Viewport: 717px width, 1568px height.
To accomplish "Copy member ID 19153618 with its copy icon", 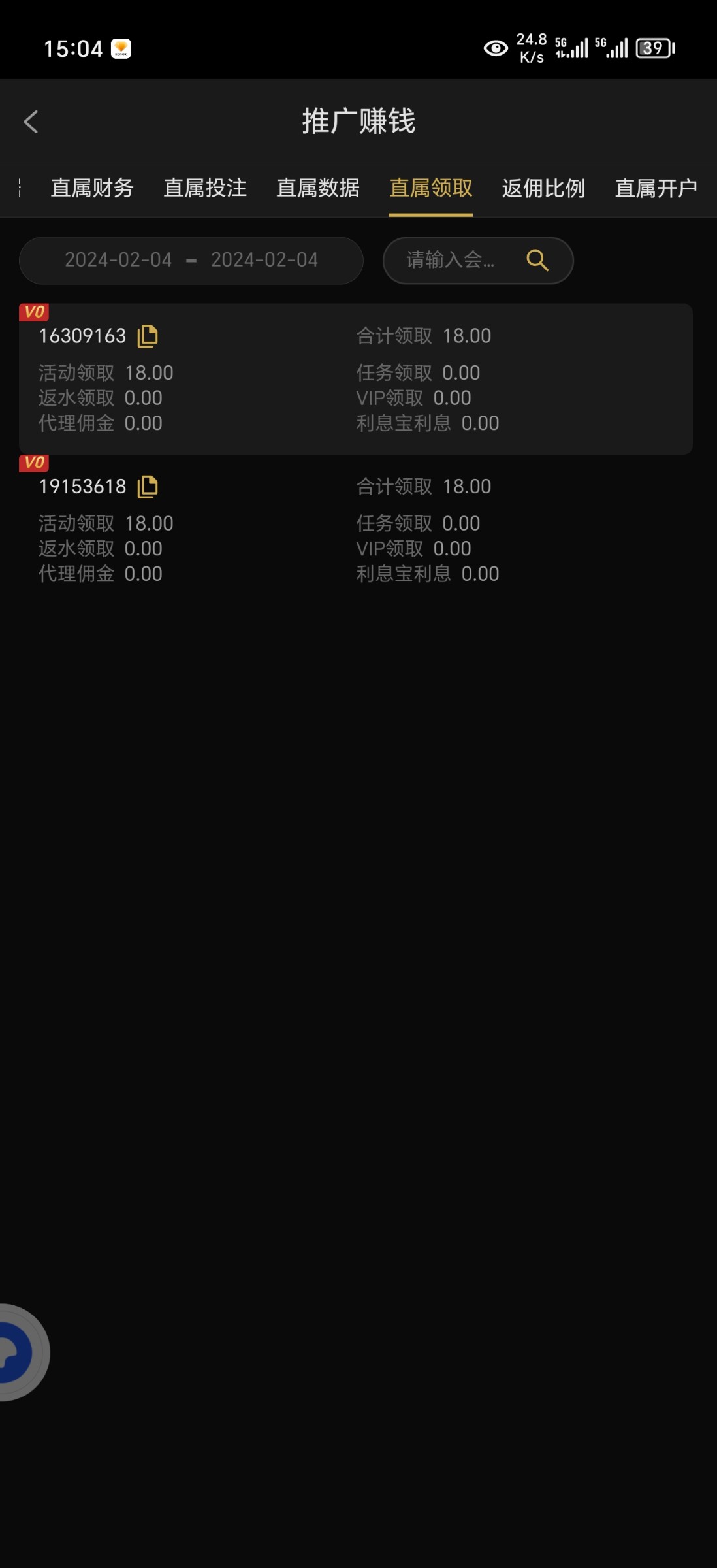I will click(x=148, y=486).
